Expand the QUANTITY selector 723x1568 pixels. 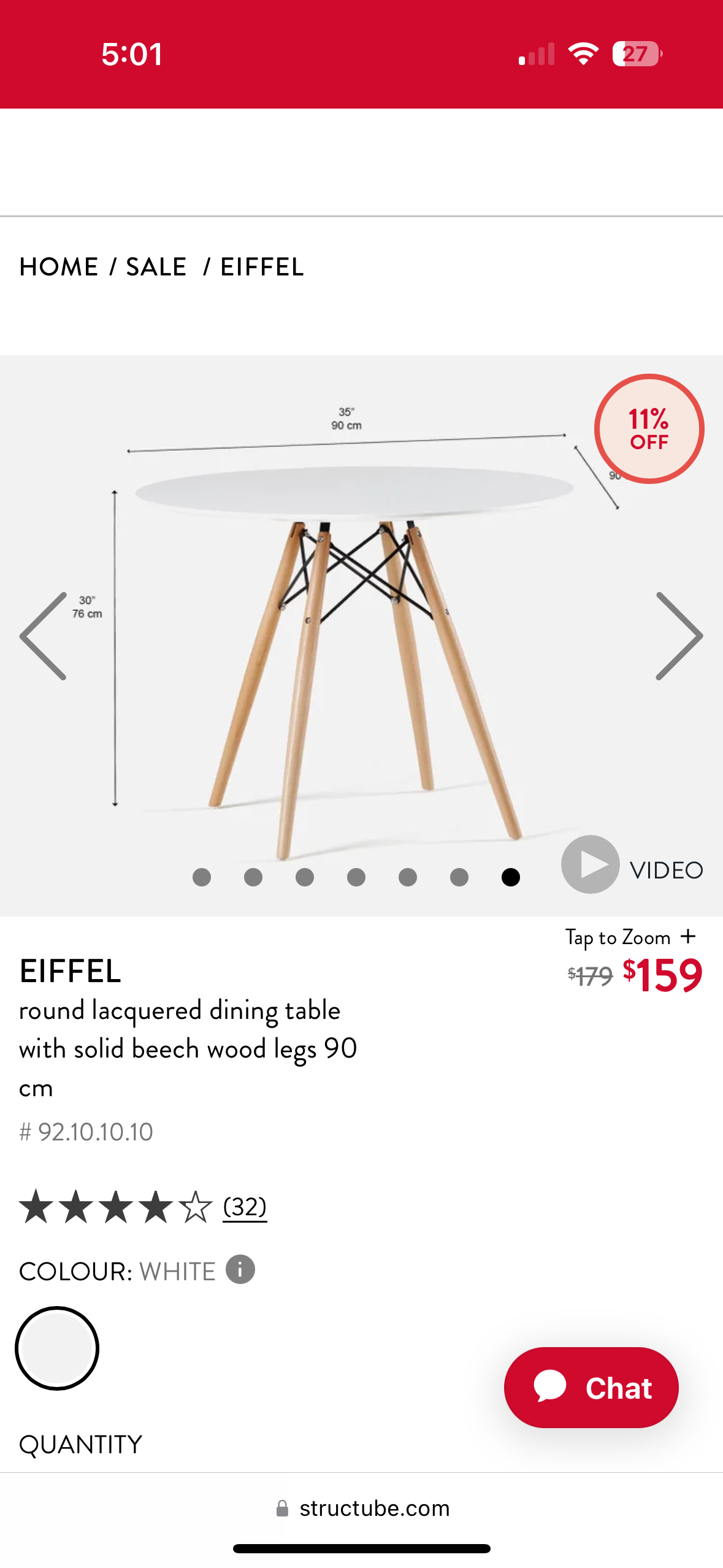pos(80,1444)
